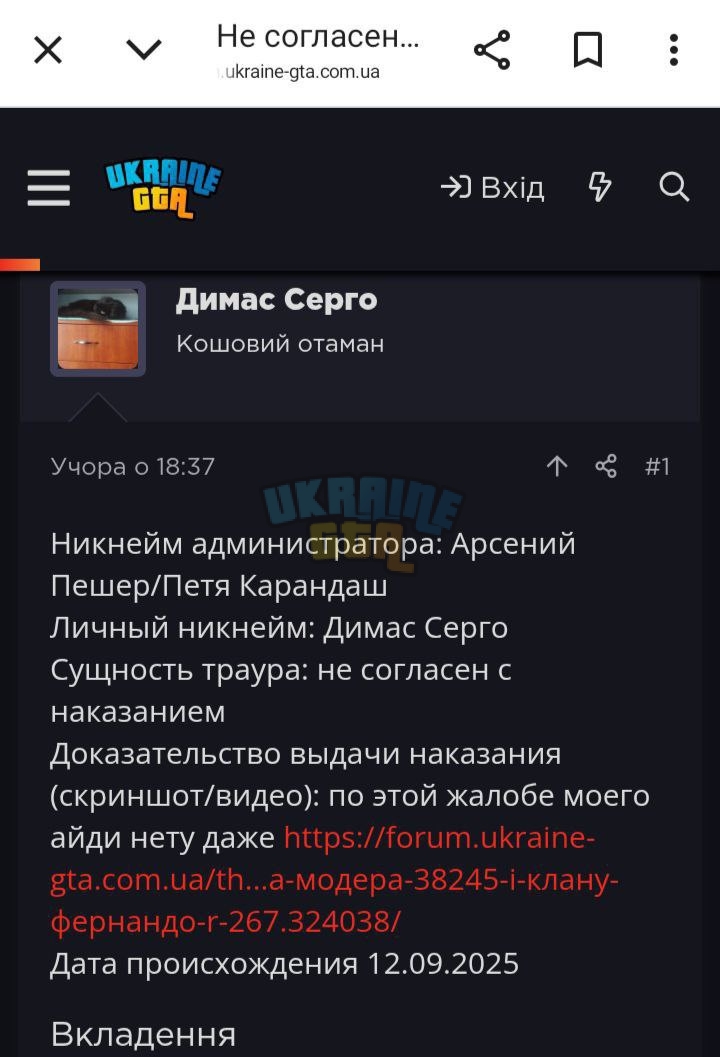Open the forum hamburger menu
This screenshot has width=720, height=1057.
(49, 187)
